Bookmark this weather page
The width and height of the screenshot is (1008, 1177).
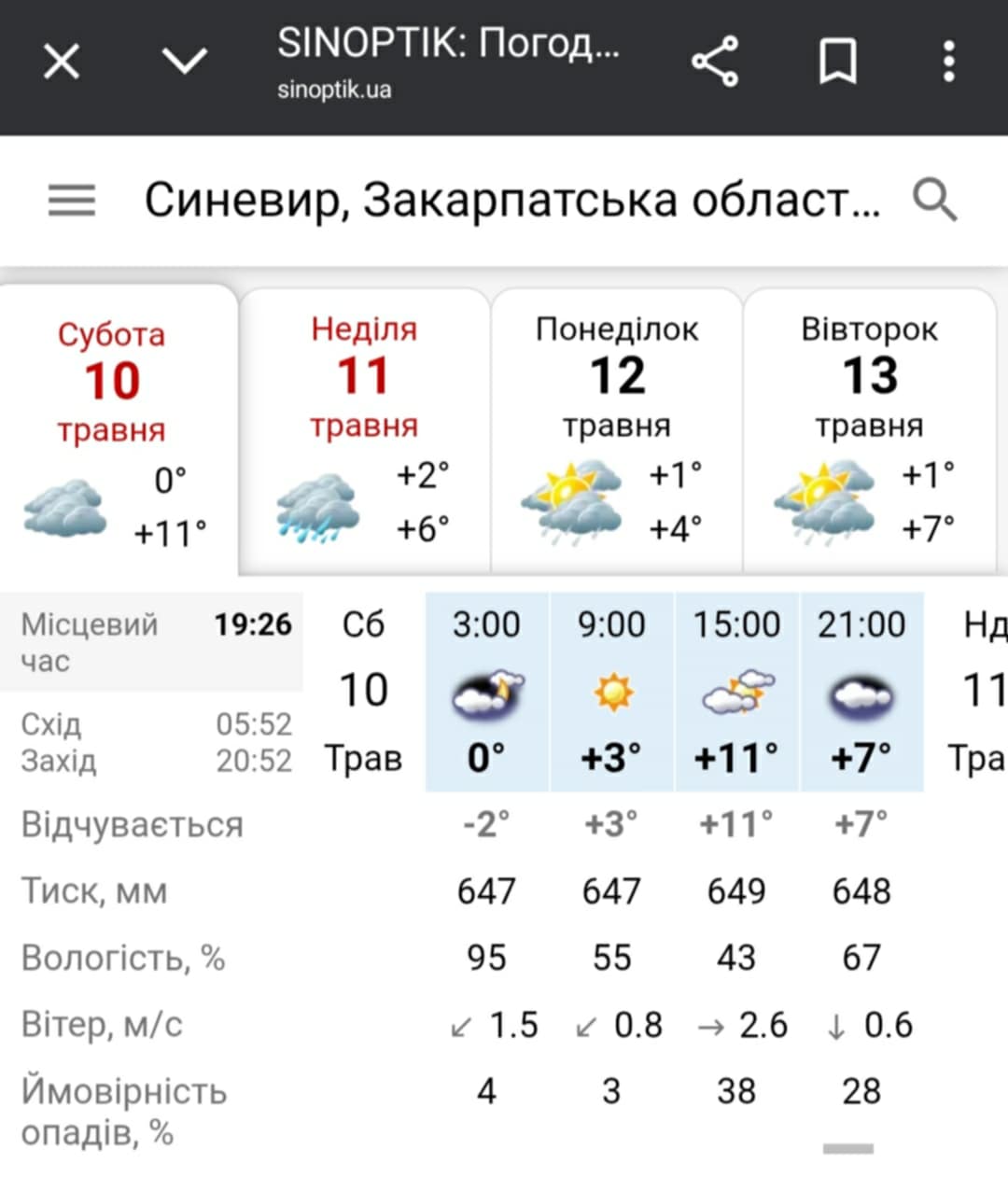point(837,63)
